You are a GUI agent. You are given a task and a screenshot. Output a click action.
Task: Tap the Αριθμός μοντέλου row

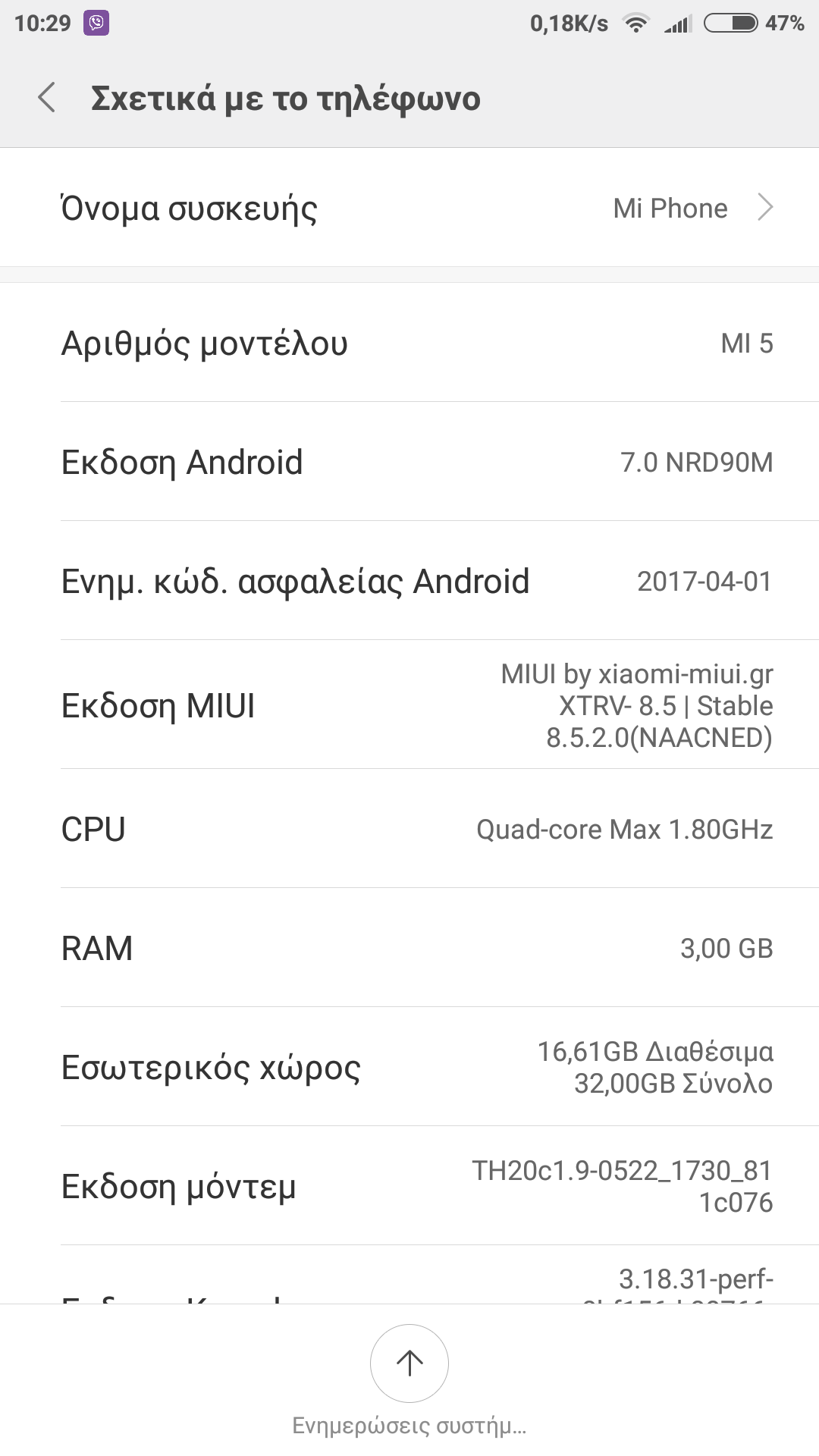409,343
